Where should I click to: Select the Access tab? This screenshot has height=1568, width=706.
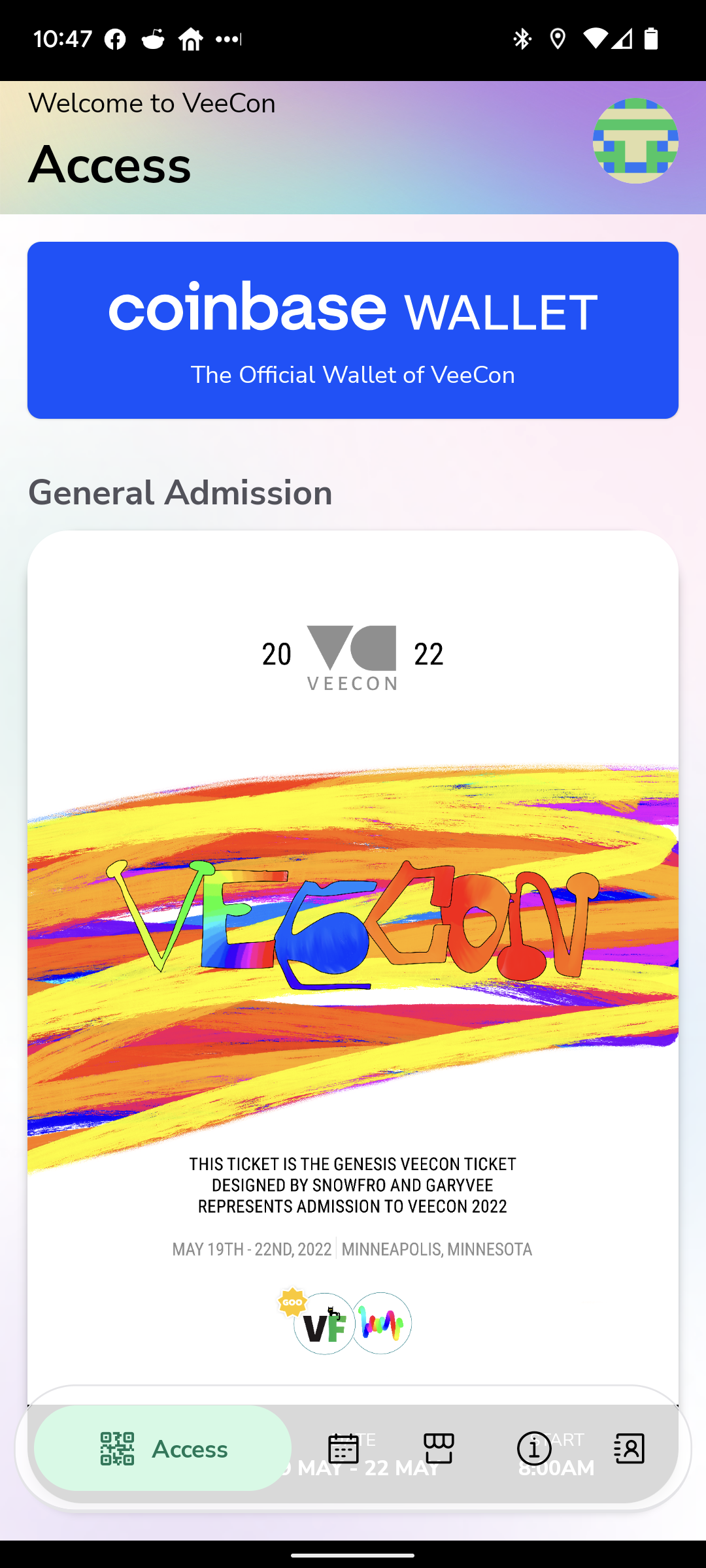point(163,1449)
